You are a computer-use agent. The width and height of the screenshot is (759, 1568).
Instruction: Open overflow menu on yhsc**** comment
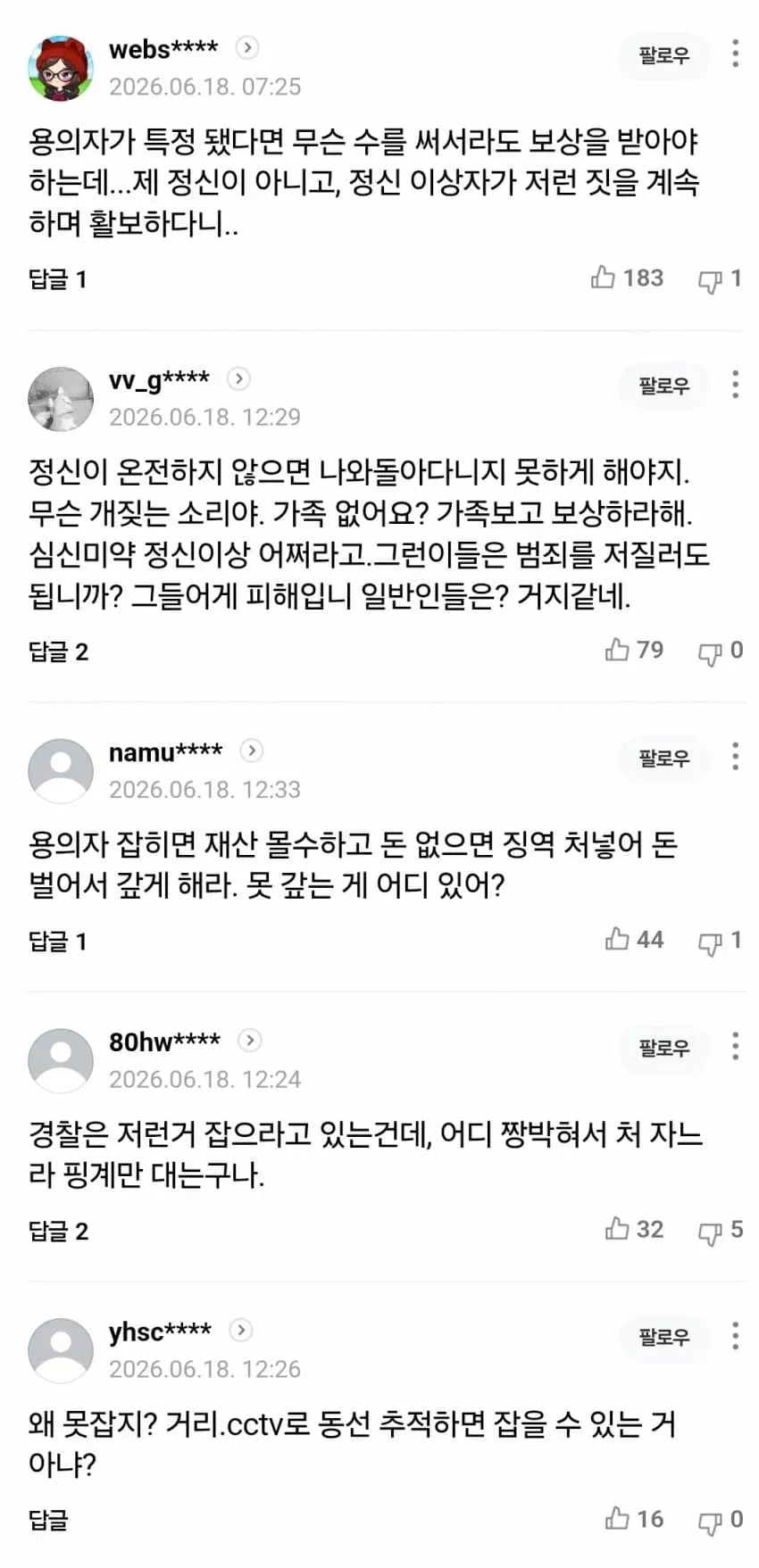coord(735,1336)
